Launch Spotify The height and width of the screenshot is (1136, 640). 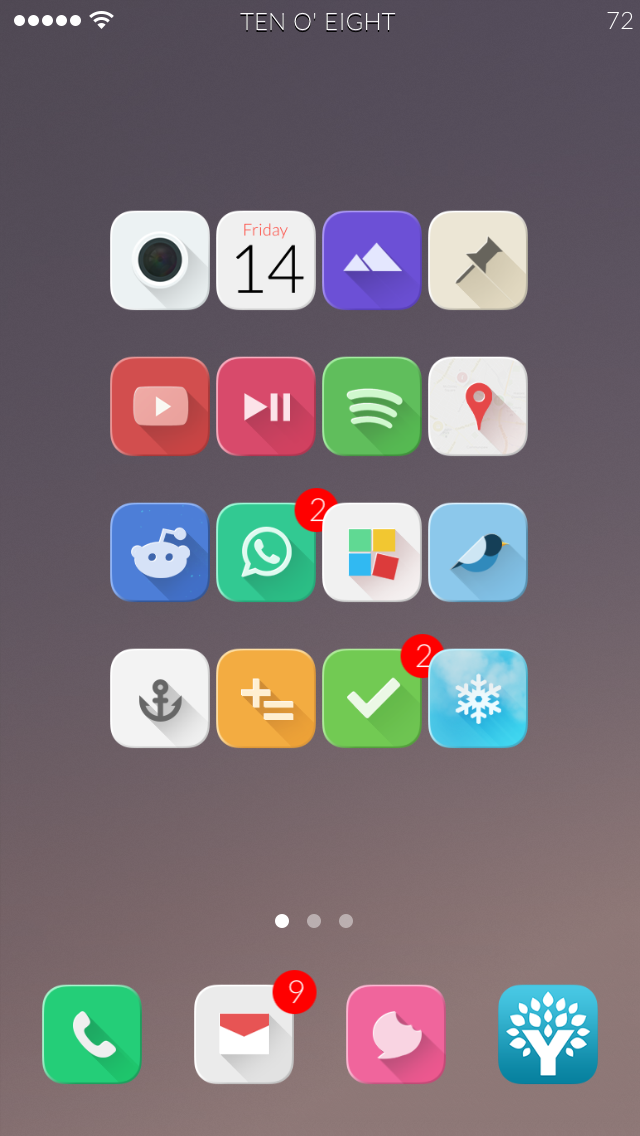point(372,406)
